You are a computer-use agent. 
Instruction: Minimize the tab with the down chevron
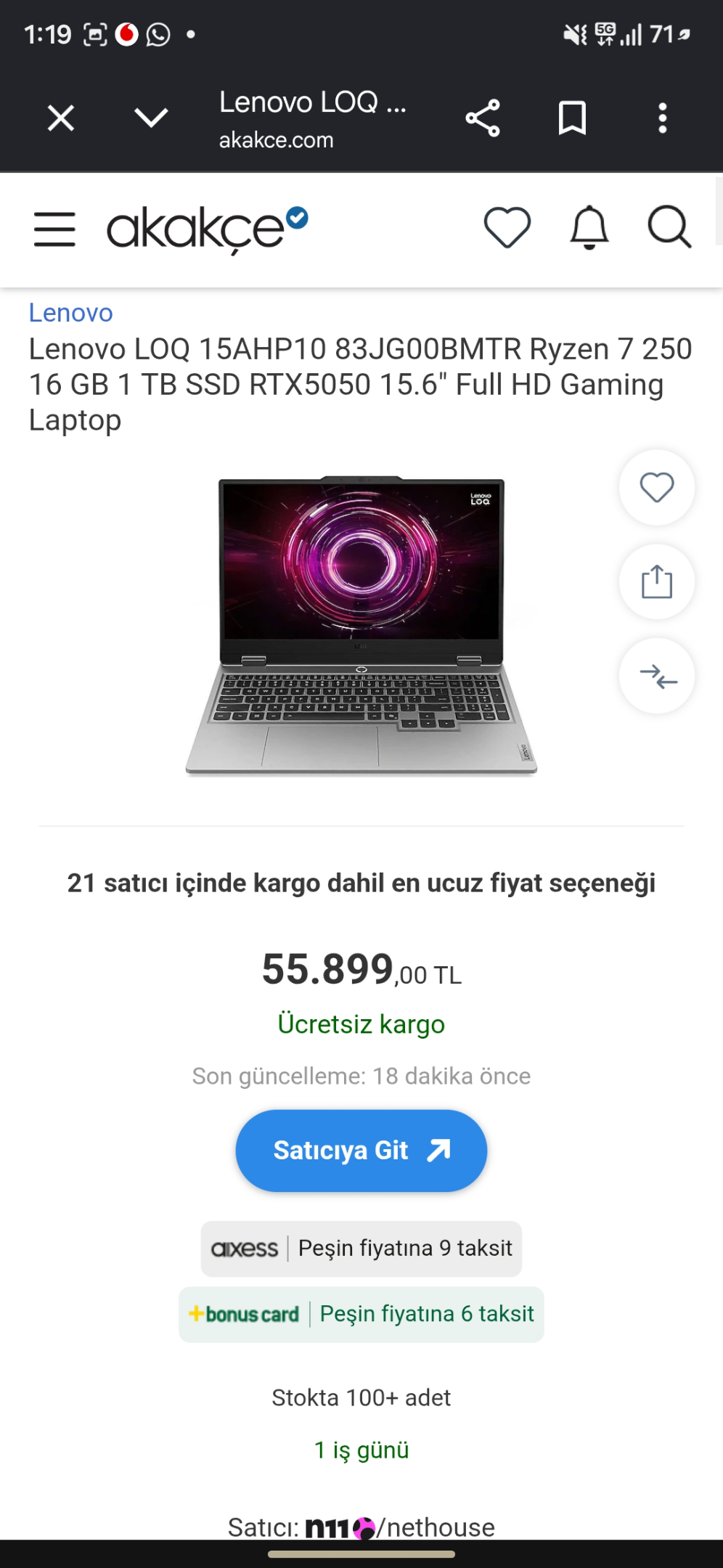(x=151, y=118)
